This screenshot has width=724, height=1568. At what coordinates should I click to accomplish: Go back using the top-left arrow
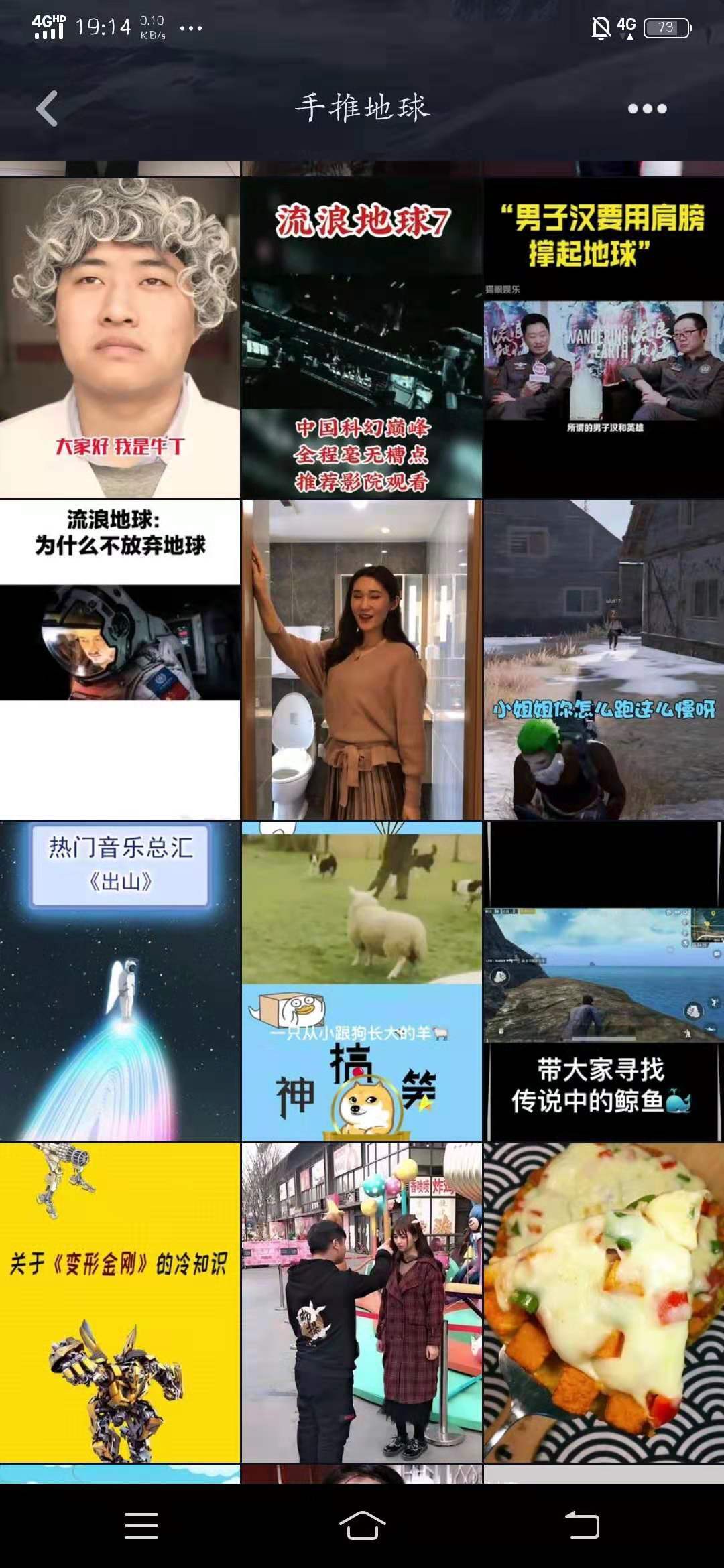tap(47, 109)
